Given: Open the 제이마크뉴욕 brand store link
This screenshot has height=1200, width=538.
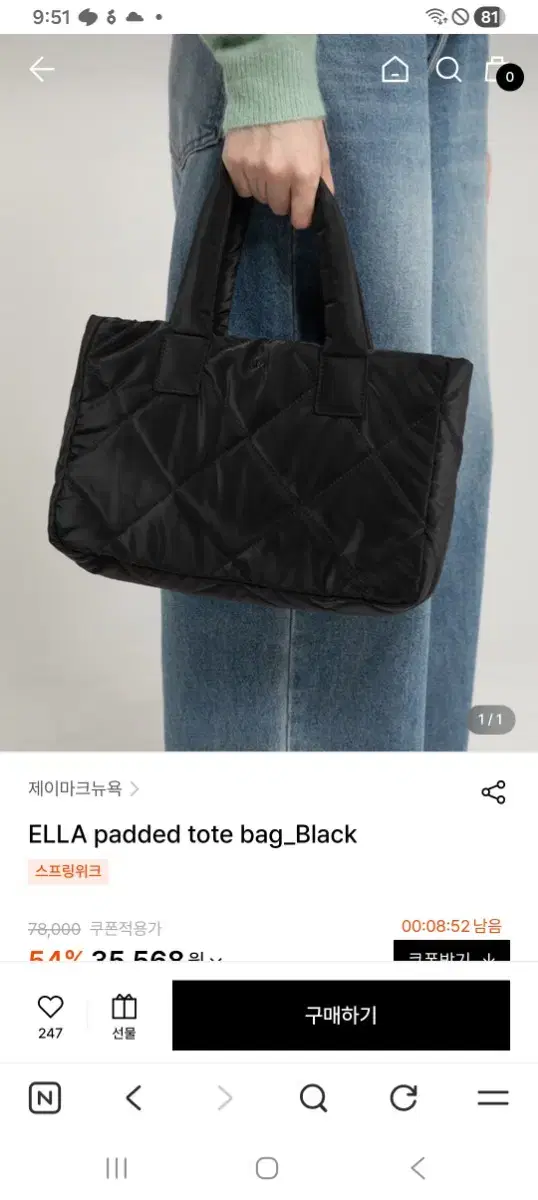Looking at the screenshot, I should pyautogui.click(x=84, y=788).
